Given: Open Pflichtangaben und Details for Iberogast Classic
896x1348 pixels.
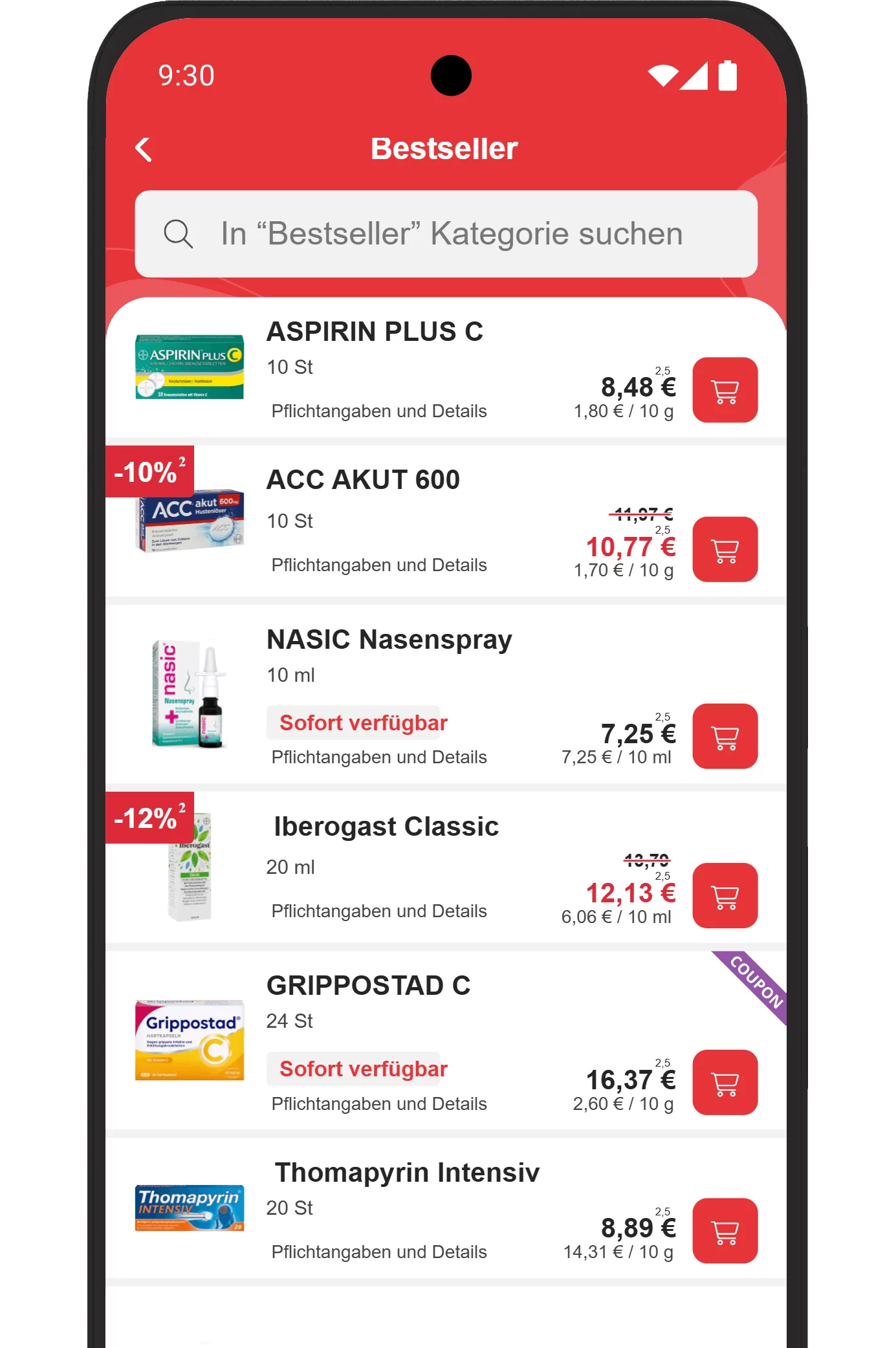Looking at the screenshot, I should click(x=379, y=911).
